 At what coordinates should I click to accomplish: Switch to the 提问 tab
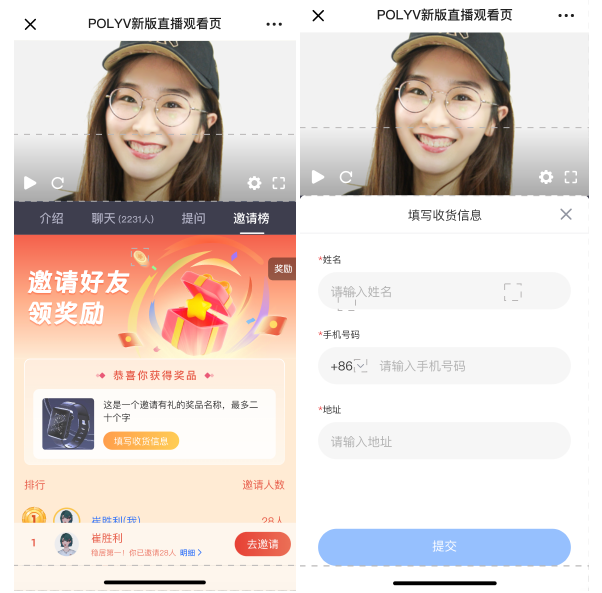click(193, 218)
